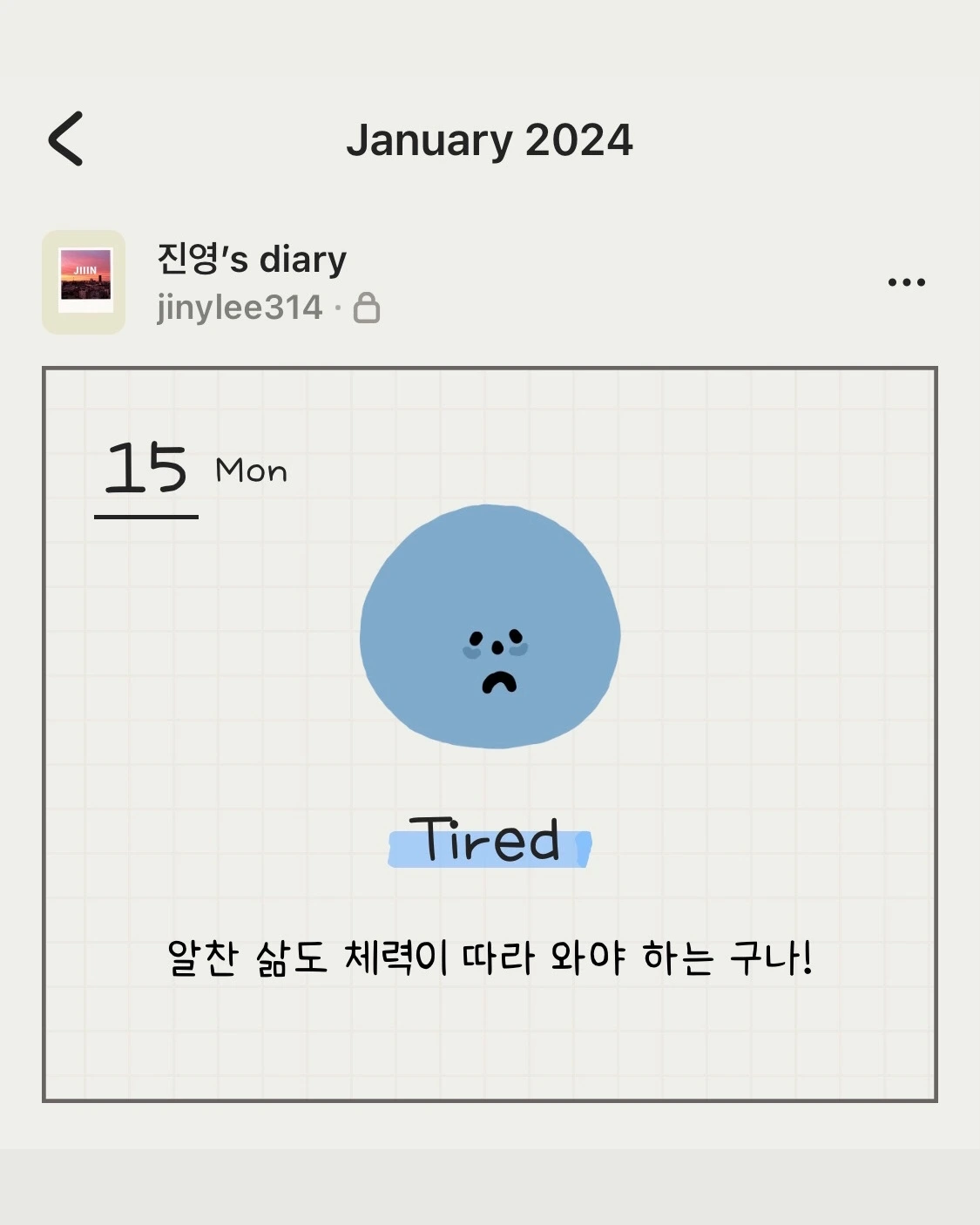Open the three-dot overflow menu
980x1225 pixels.
tap(906, 282)
